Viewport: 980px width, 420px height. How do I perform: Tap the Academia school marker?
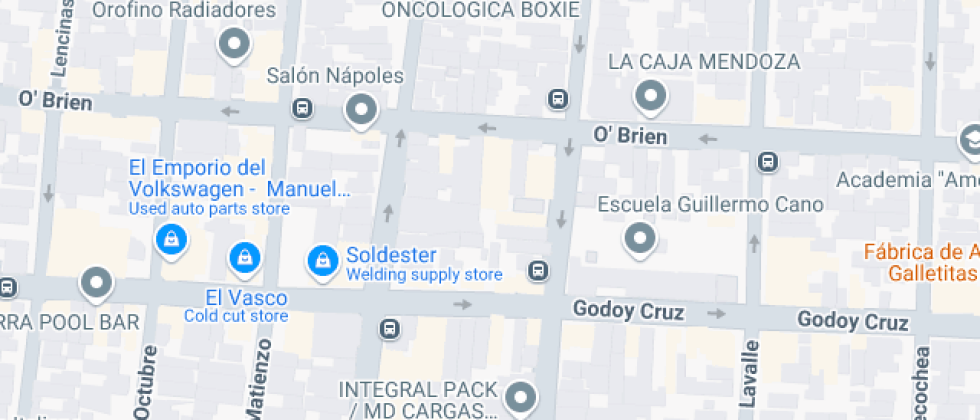click(x=972, y=141)
